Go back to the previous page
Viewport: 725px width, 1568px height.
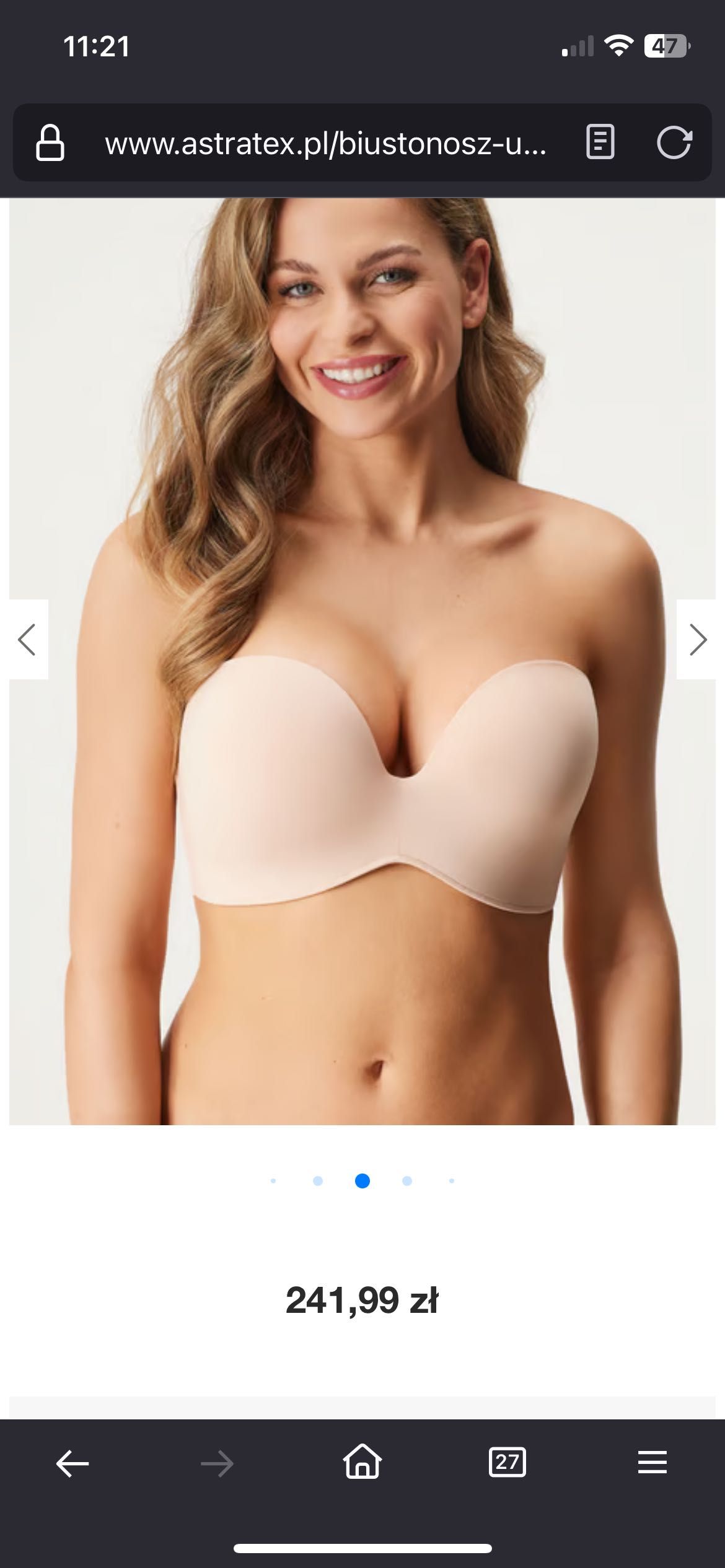point(72,1464)
